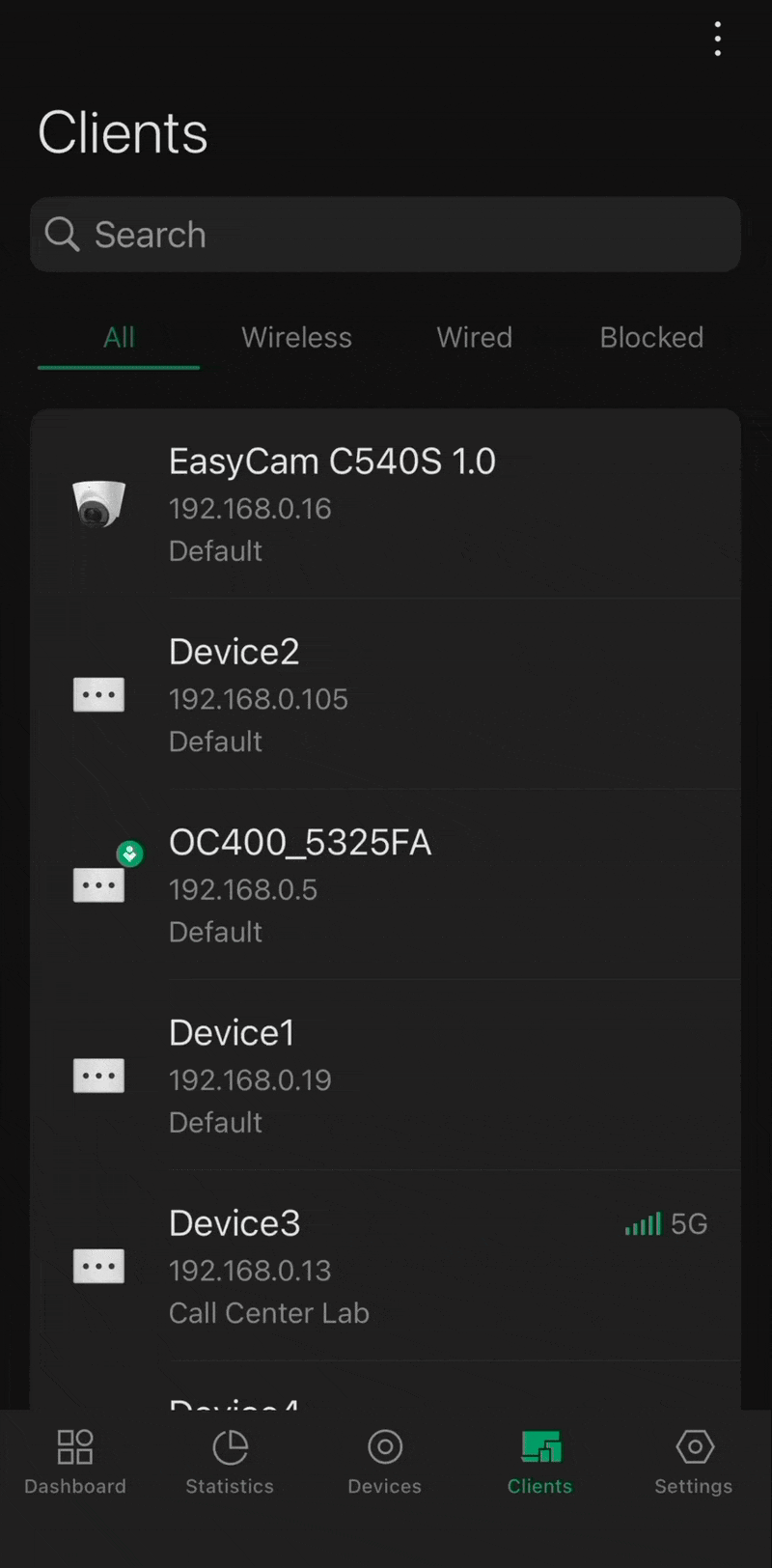Click the search magnifier icon
Viewport: 772px width, 1568px height.
[62, 234]
